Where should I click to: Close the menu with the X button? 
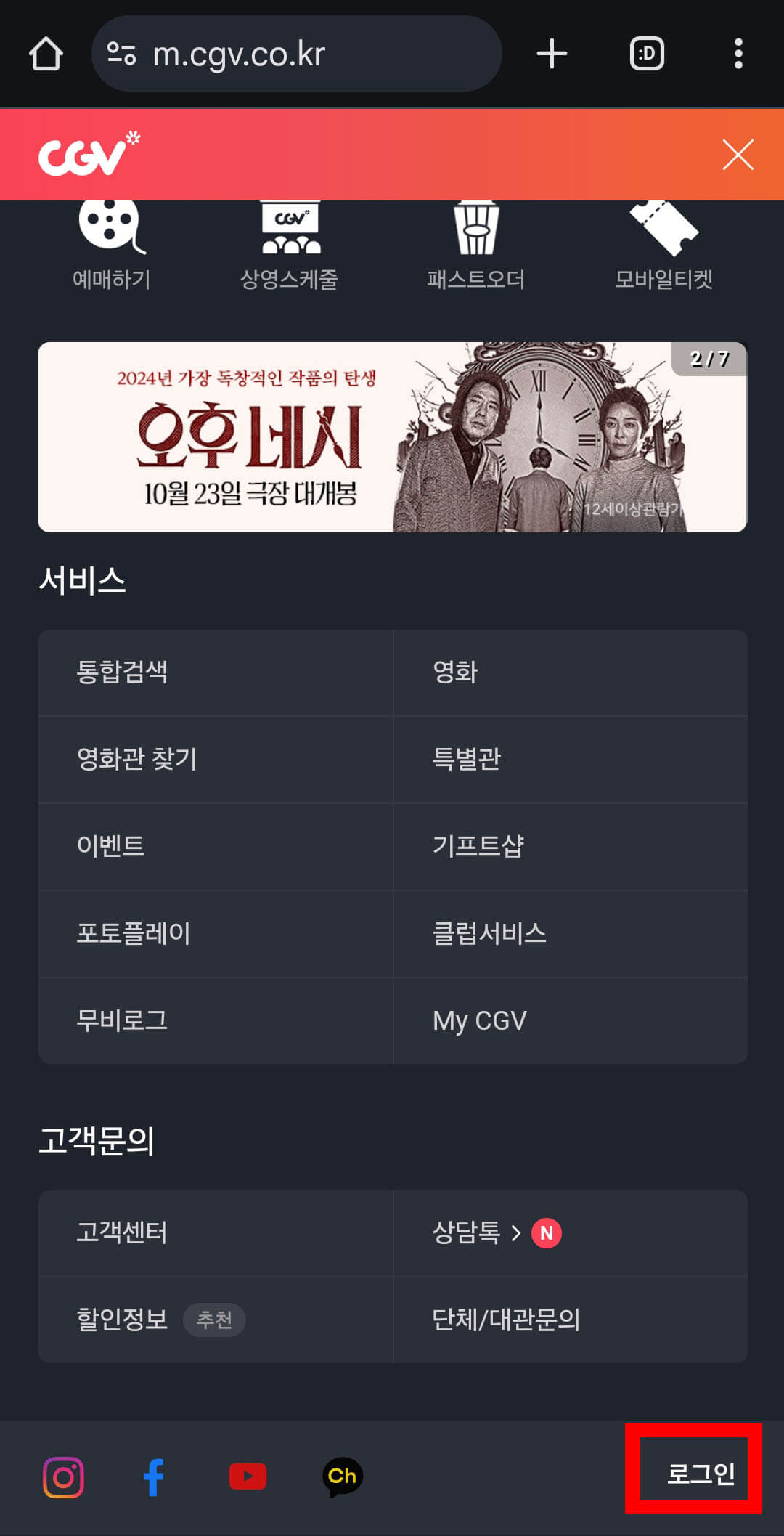tap(738, 154)
